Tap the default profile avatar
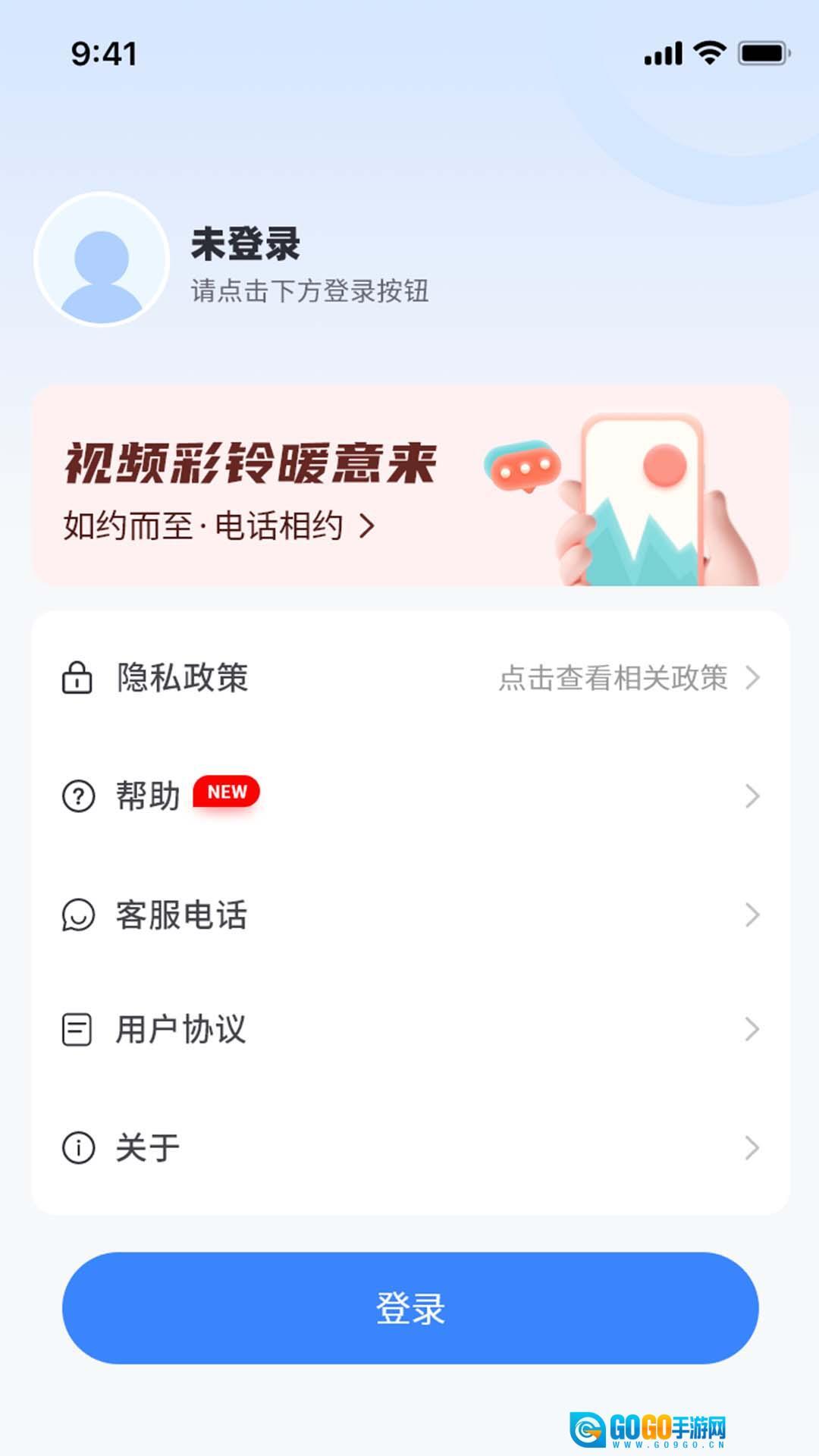 coord(102,259)
